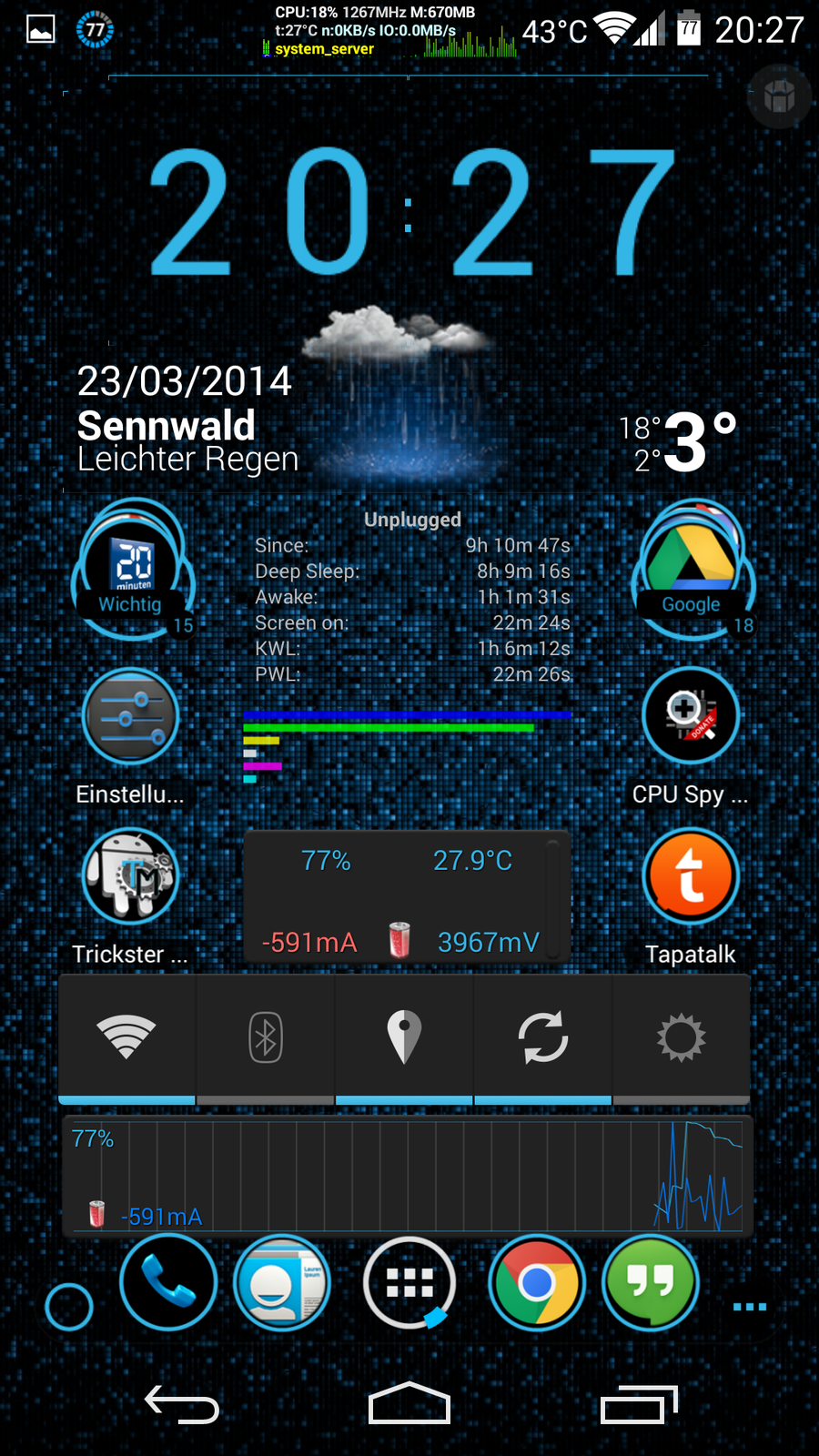Open Hangouts from dock
This screenshot has width=819, height=1456.
651,1283
